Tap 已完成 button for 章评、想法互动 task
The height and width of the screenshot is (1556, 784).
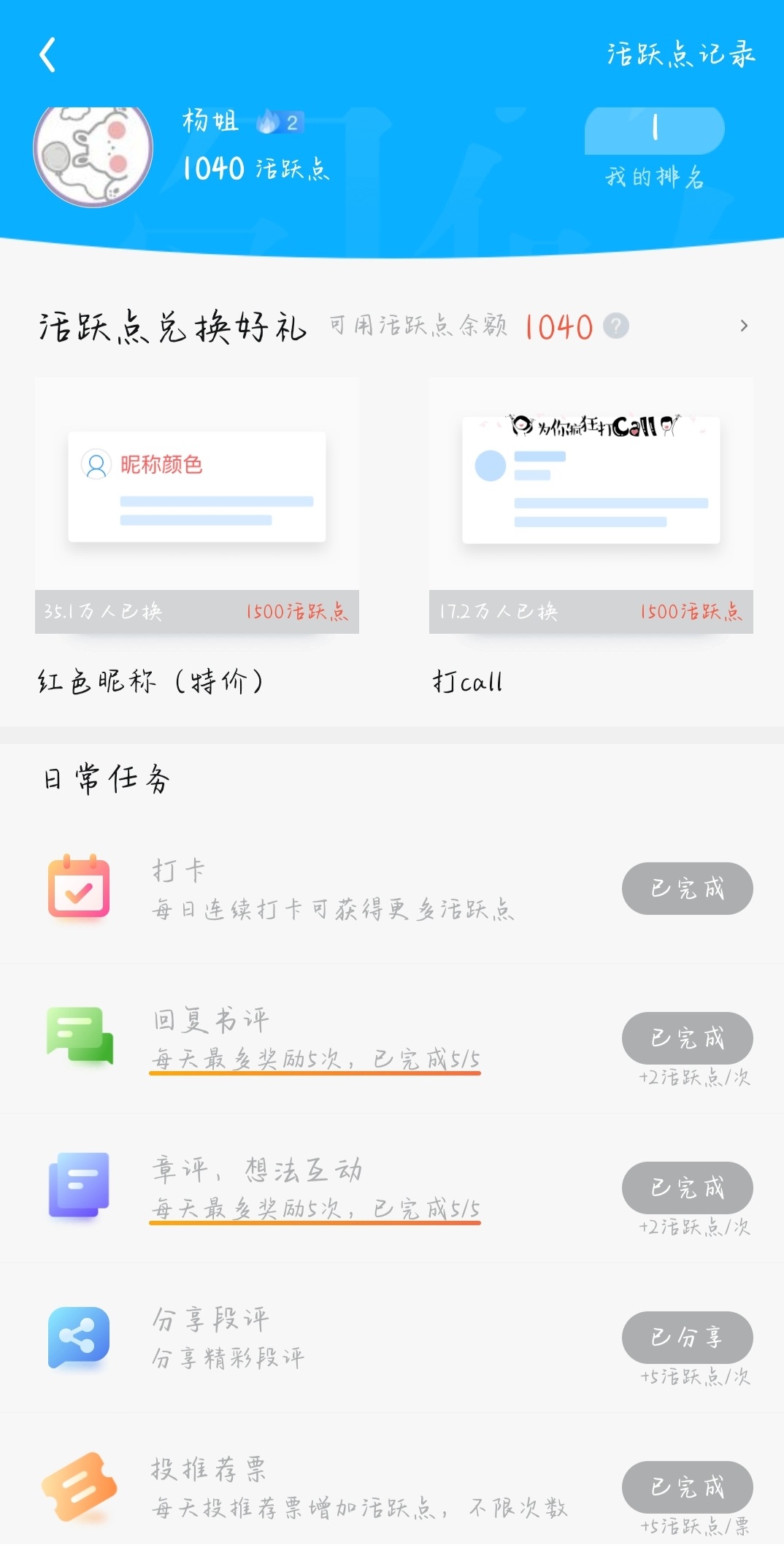[x=687, y=1187]
